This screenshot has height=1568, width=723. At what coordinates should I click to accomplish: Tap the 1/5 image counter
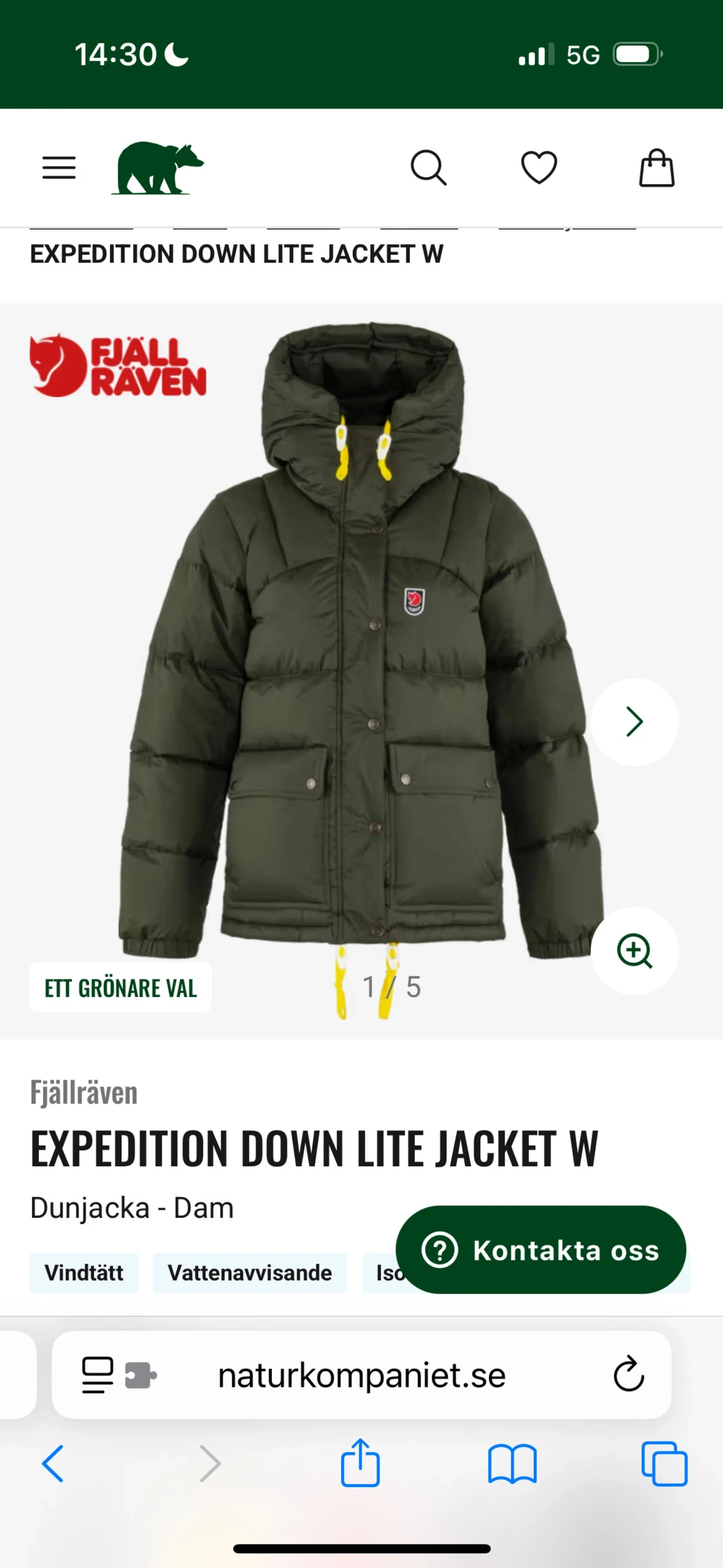pos(392,987)
